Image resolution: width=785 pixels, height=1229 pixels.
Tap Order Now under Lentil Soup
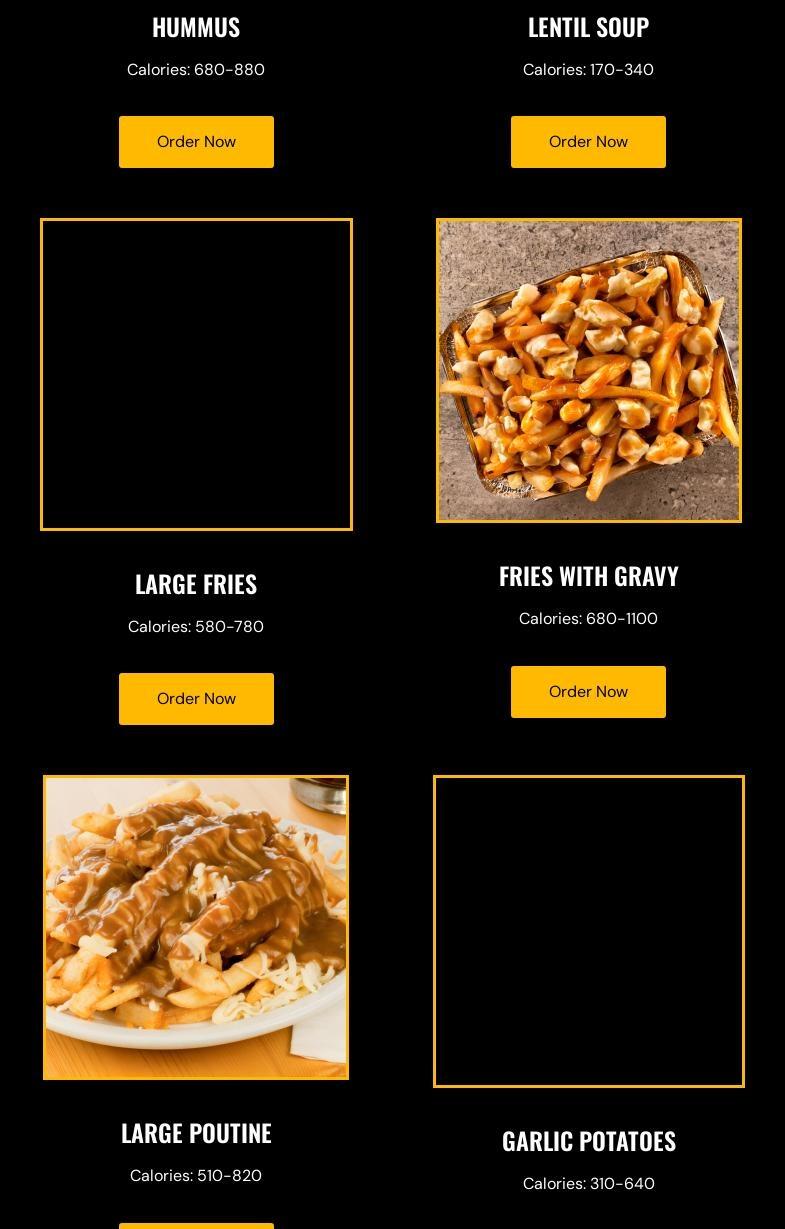pyautogui.click(x=588, y=142)
